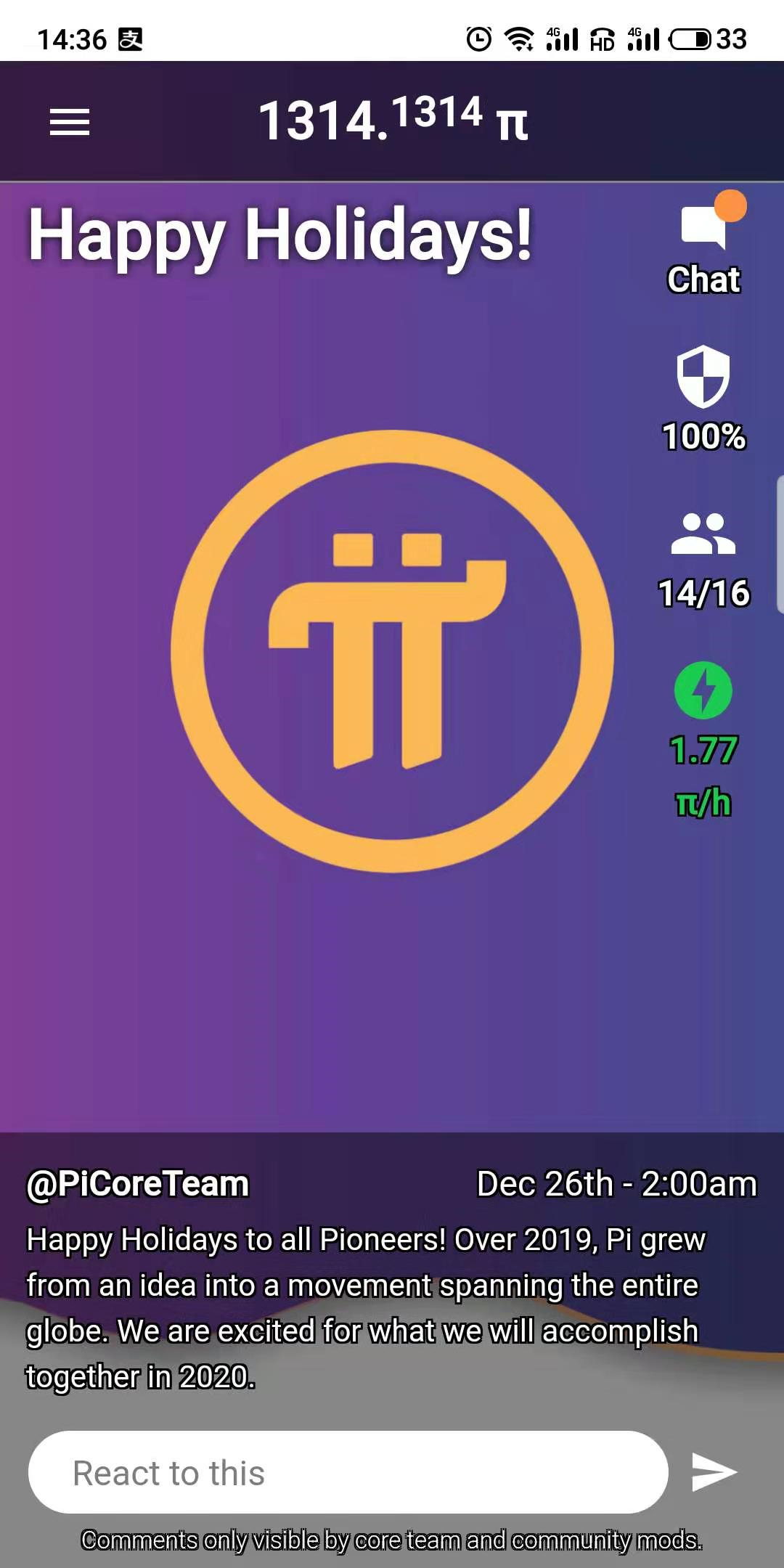The image size is (784, 1568).
Task: Tap the 100% security shield icon
Action: pos(703,377)
